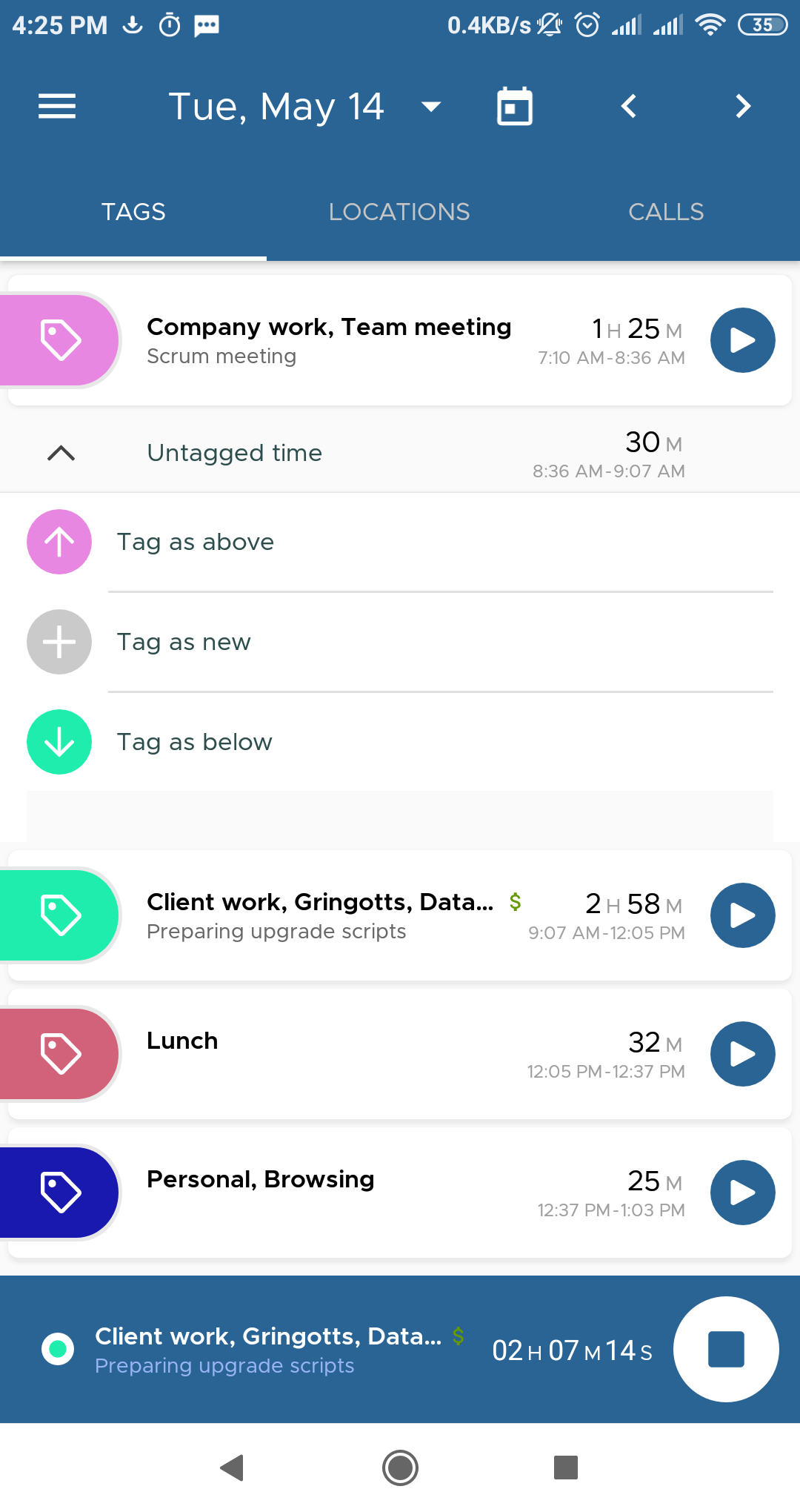
Task: Open the calendar picker icon
Action: coord(514,107)
